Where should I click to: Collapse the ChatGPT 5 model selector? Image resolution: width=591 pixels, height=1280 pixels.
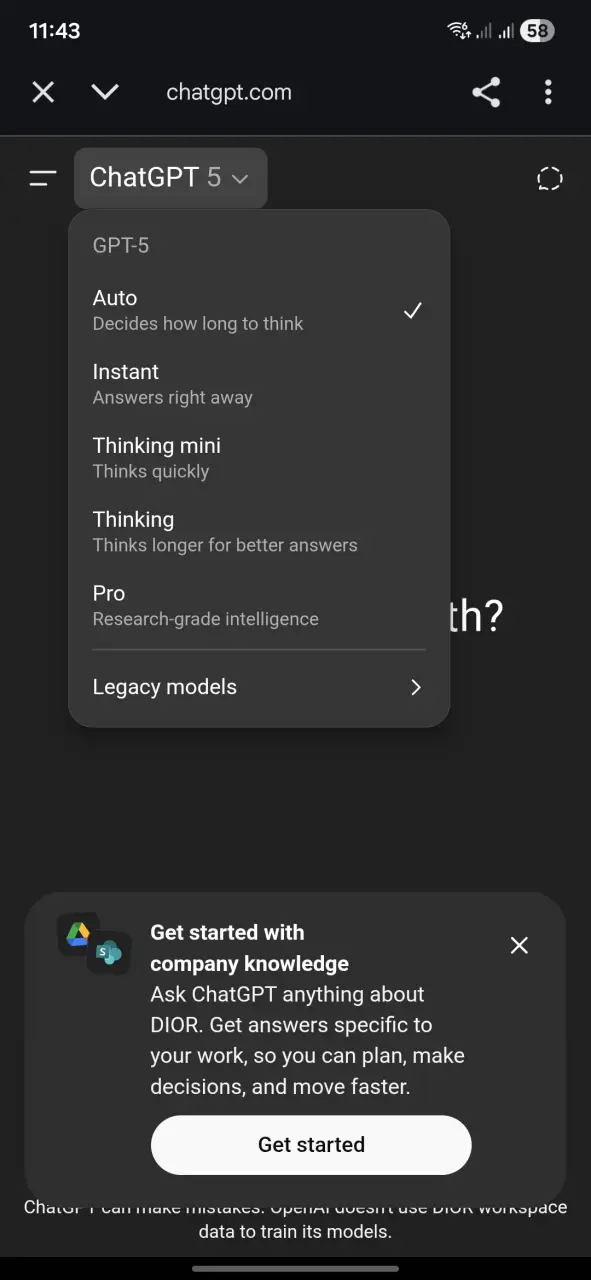[170, 178]
